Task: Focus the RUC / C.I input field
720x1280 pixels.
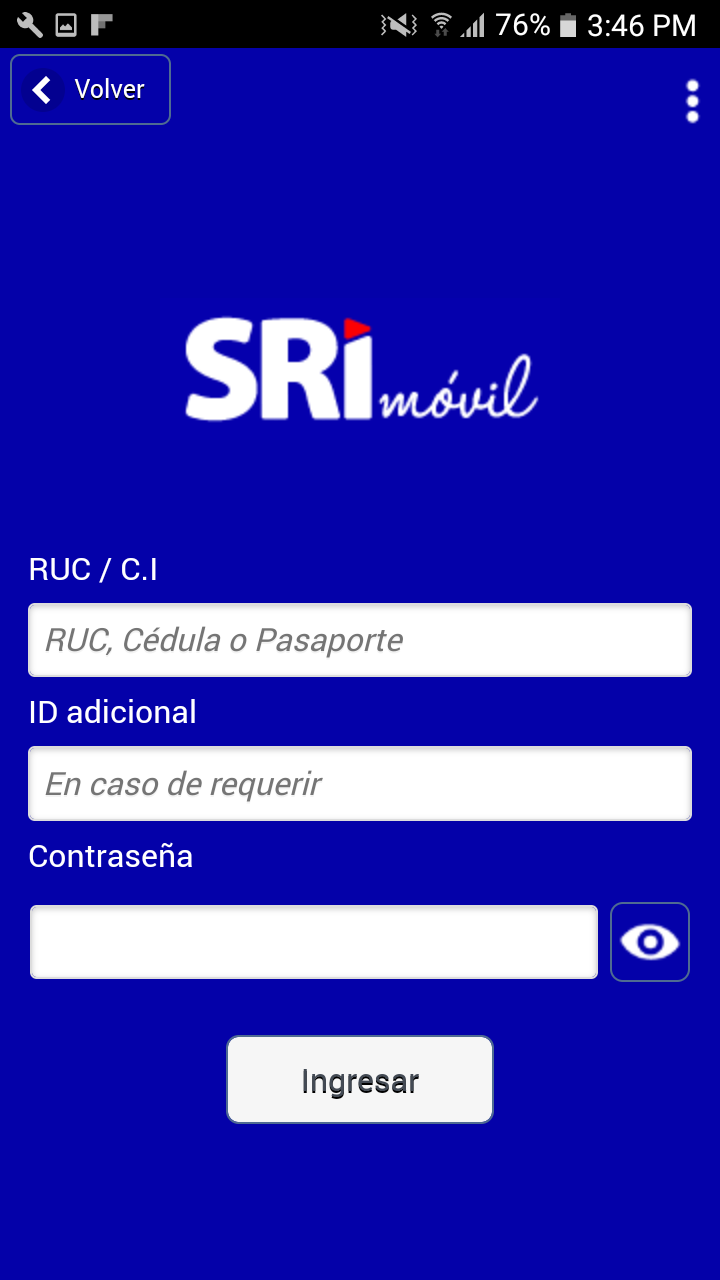Action: [x=360, y=640]
